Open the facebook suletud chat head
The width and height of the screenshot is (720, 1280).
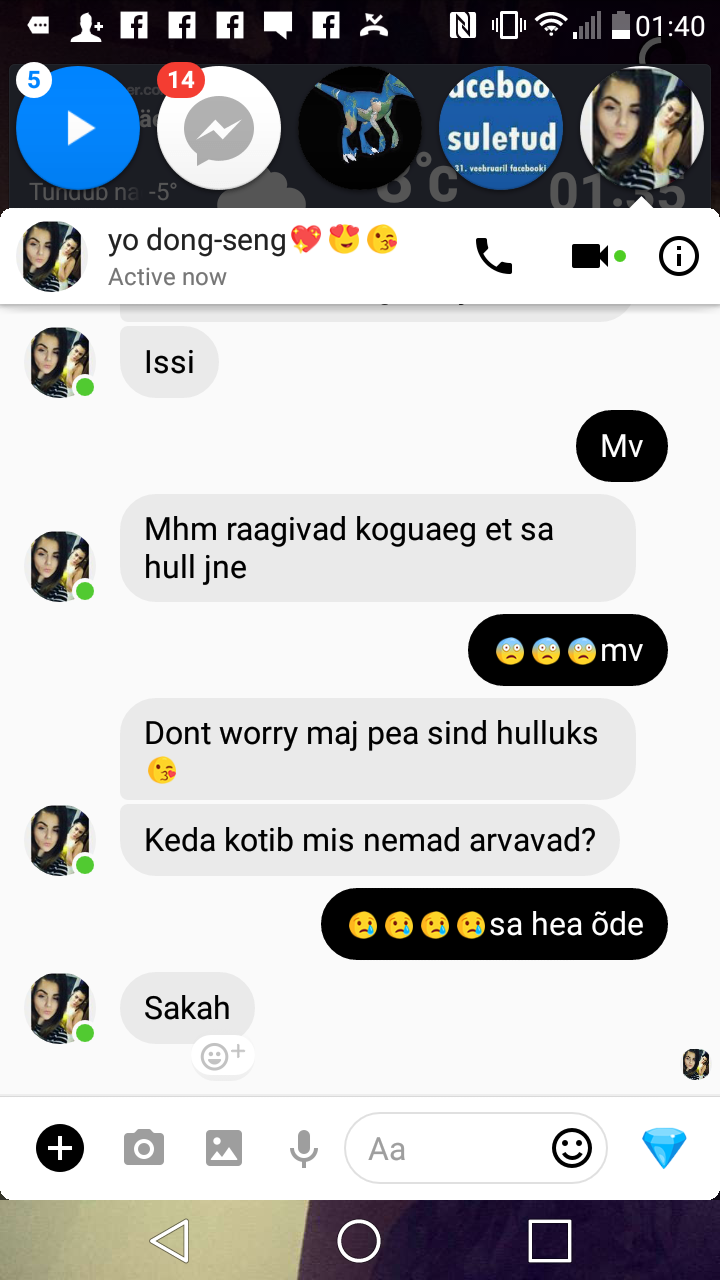[x=501, y=128]
